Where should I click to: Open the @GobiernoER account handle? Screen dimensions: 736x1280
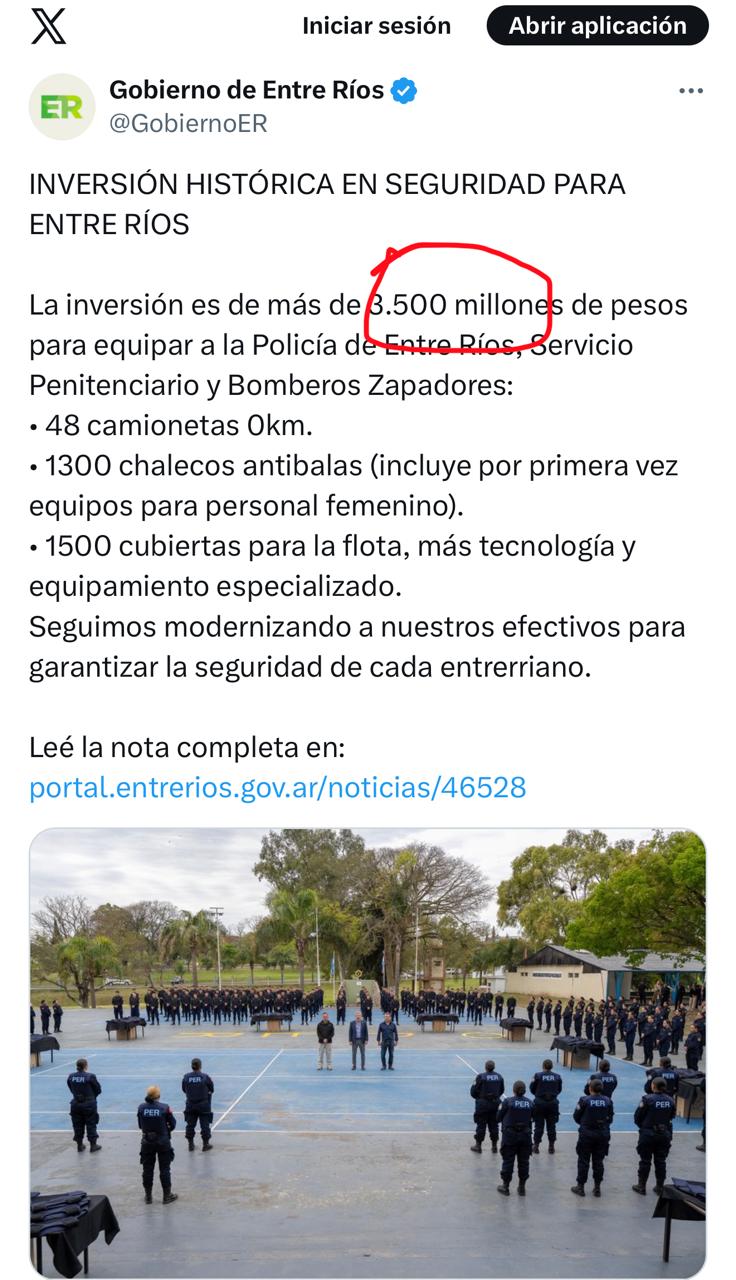188,123
